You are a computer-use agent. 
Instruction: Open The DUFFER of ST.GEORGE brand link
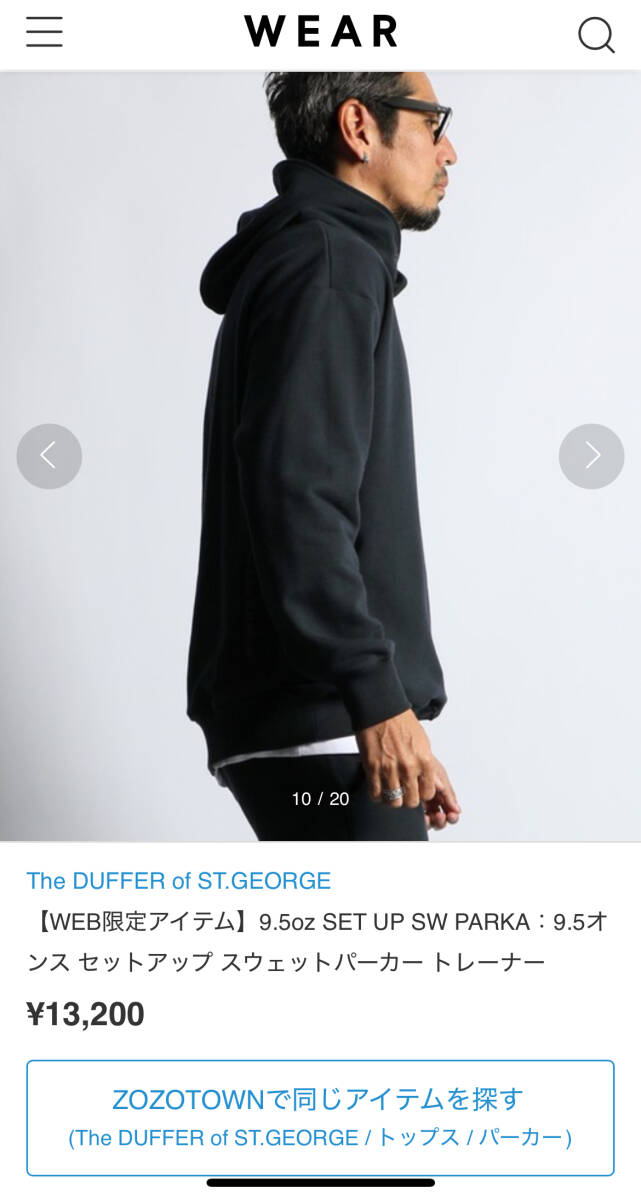tap(178, 881)
